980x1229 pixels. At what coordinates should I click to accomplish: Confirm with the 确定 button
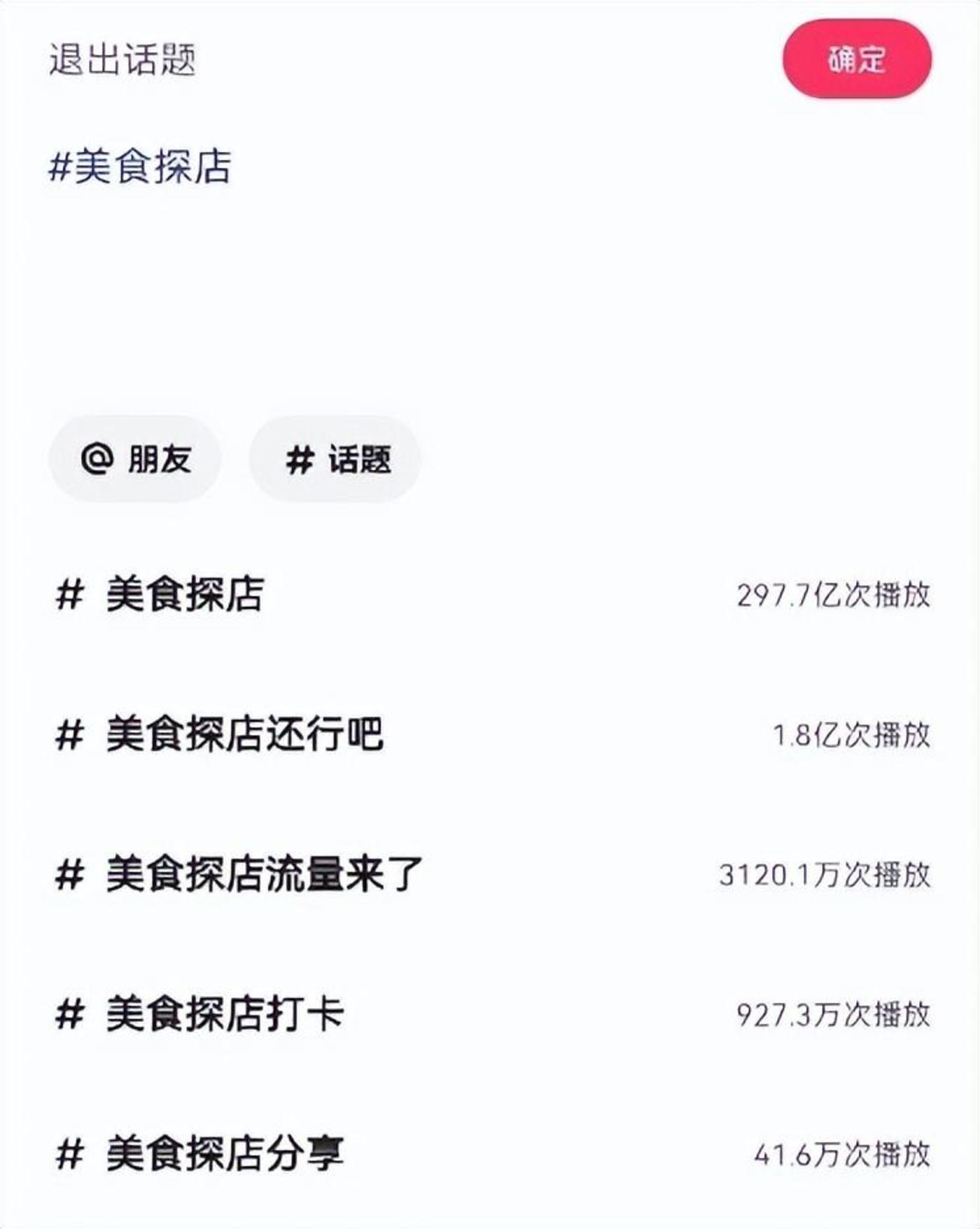(x=856, y=59)
